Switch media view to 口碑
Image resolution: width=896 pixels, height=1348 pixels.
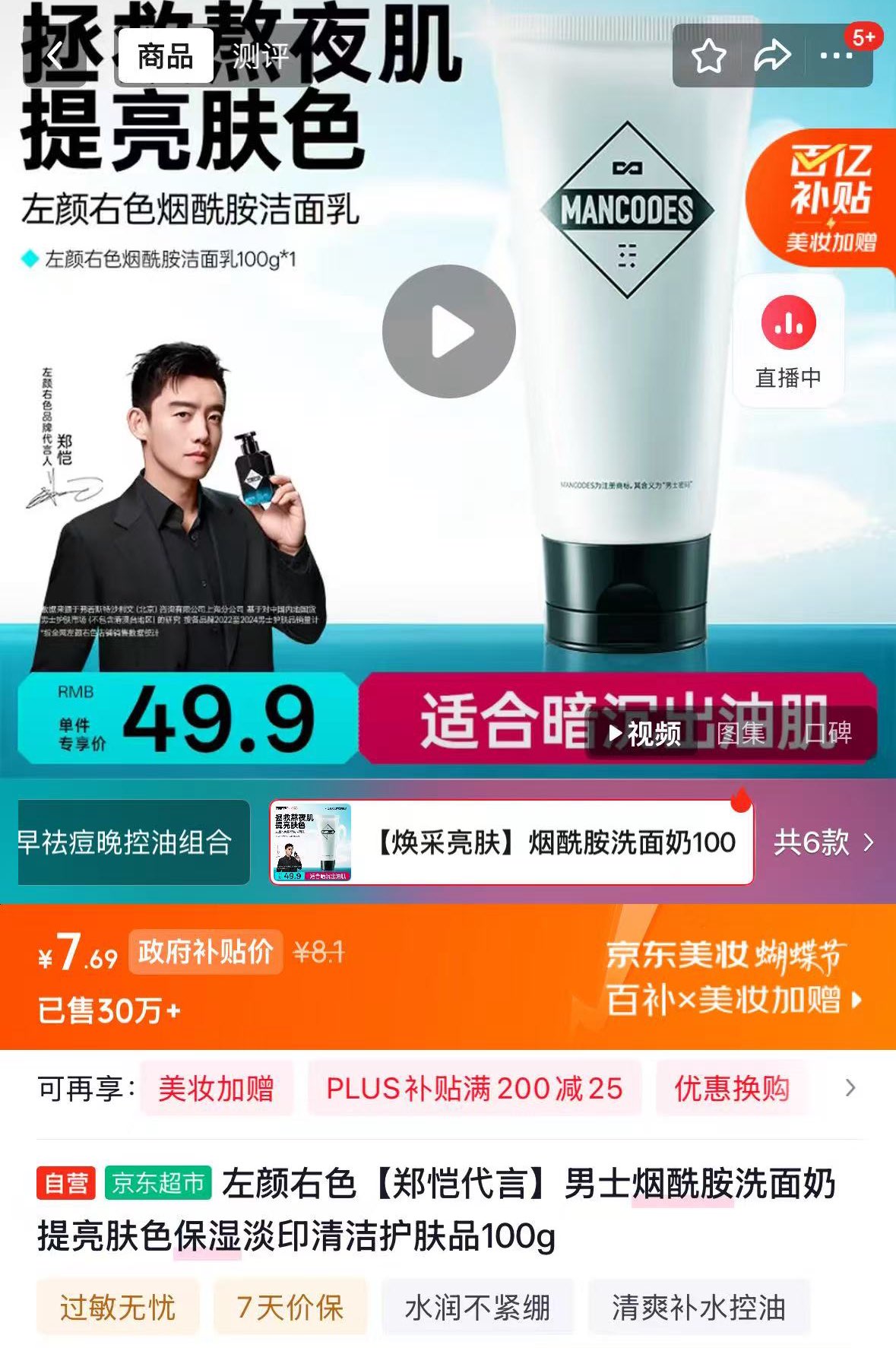828,734
